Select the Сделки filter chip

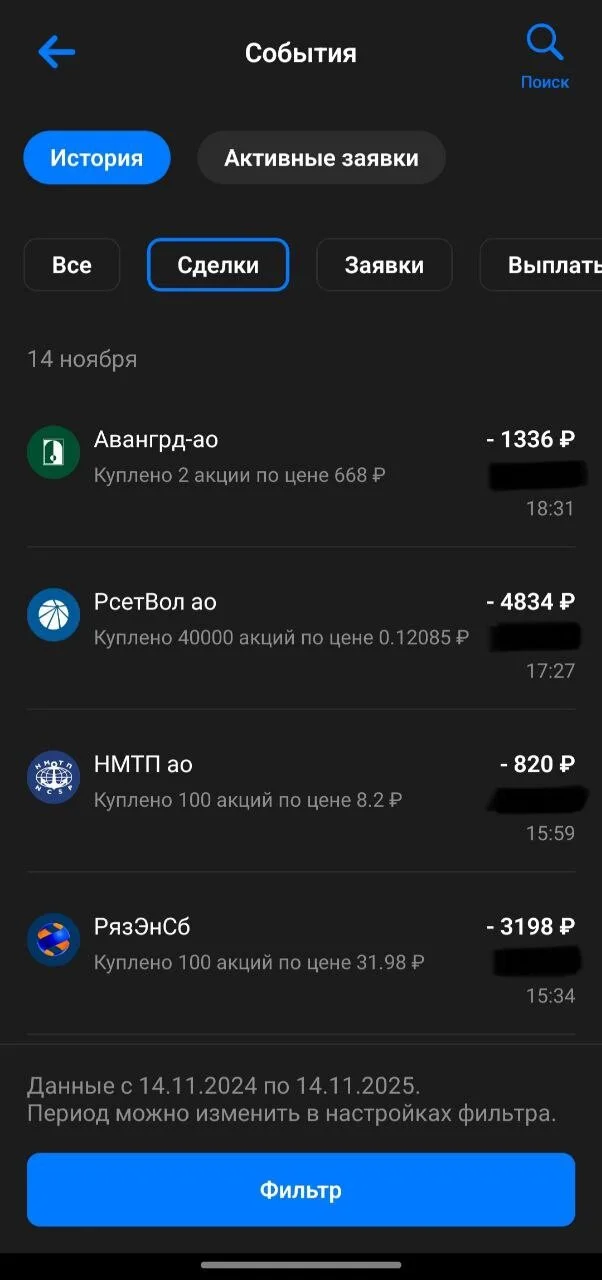coord(218,265)
